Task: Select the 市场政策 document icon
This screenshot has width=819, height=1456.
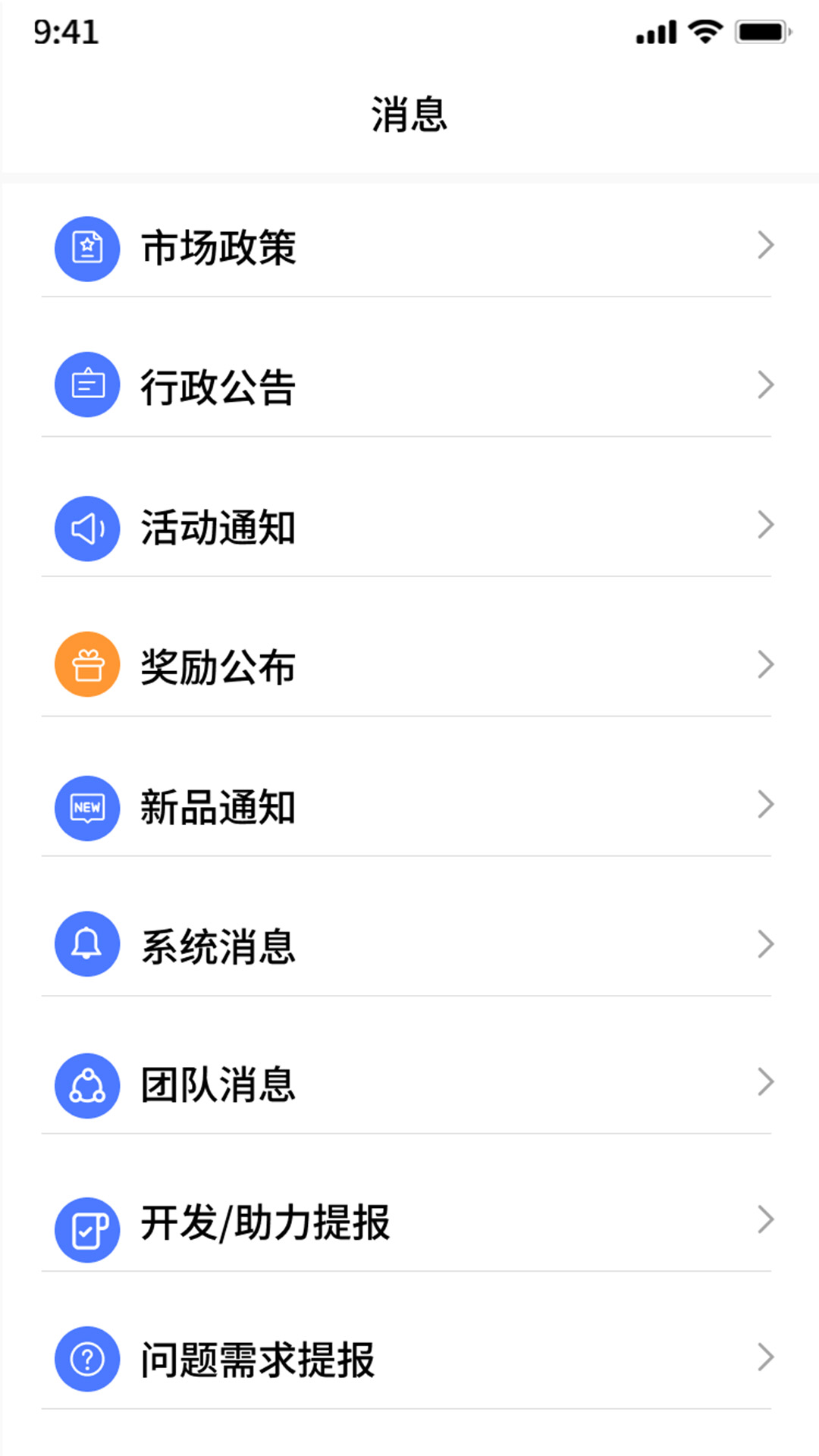Action: 86,247
